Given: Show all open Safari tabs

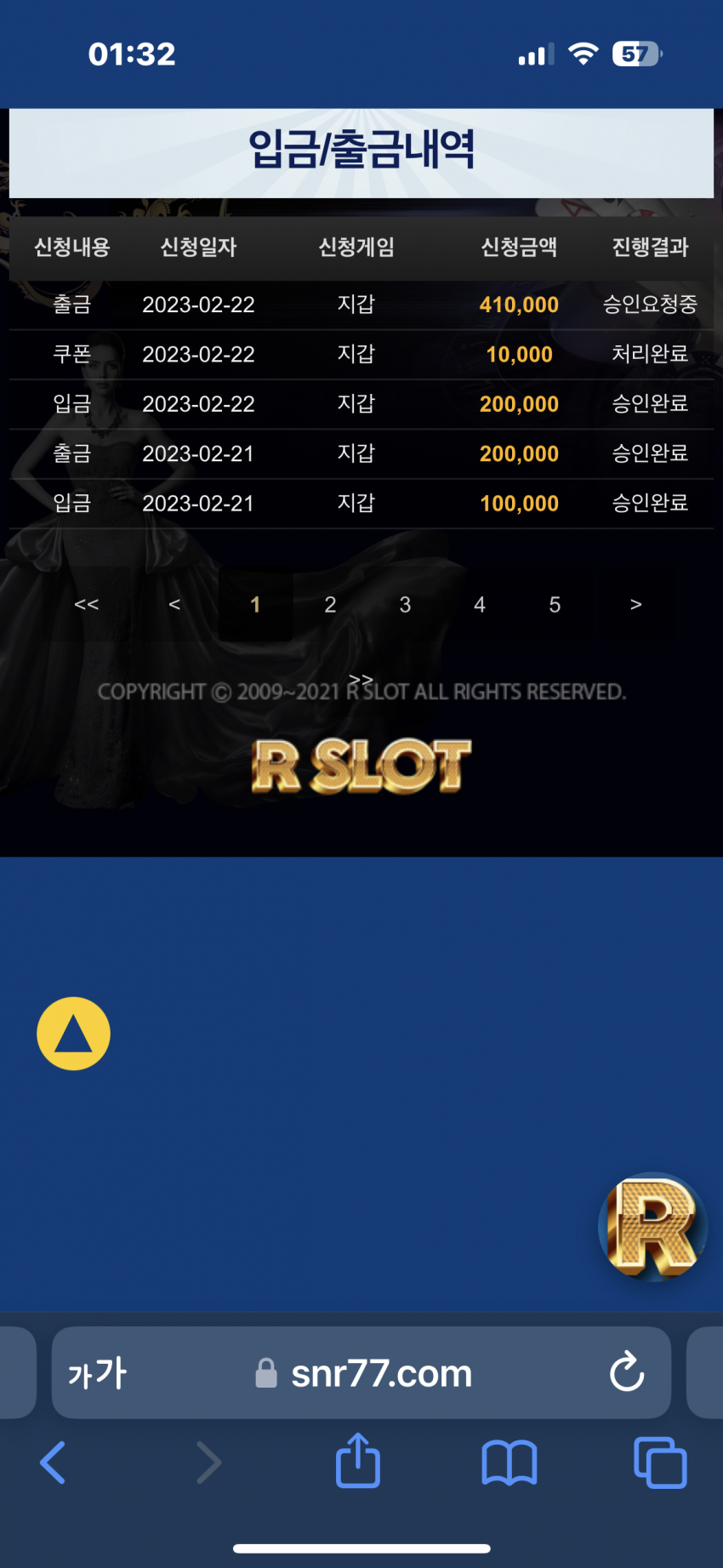Looking at the screenshot, I should point(660,1463).
